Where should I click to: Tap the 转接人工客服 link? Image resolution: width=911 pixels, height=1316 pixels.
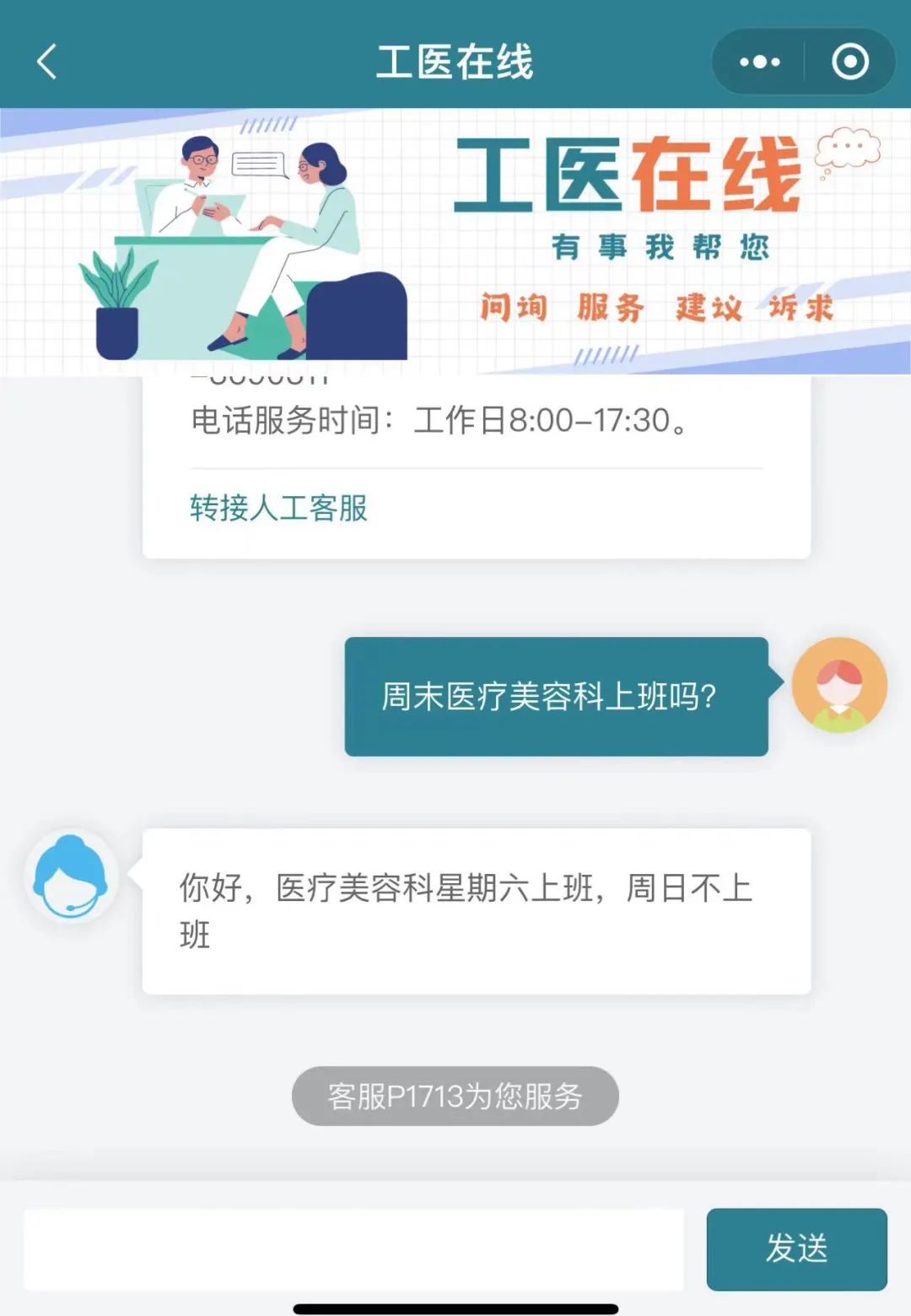(278, 508)
